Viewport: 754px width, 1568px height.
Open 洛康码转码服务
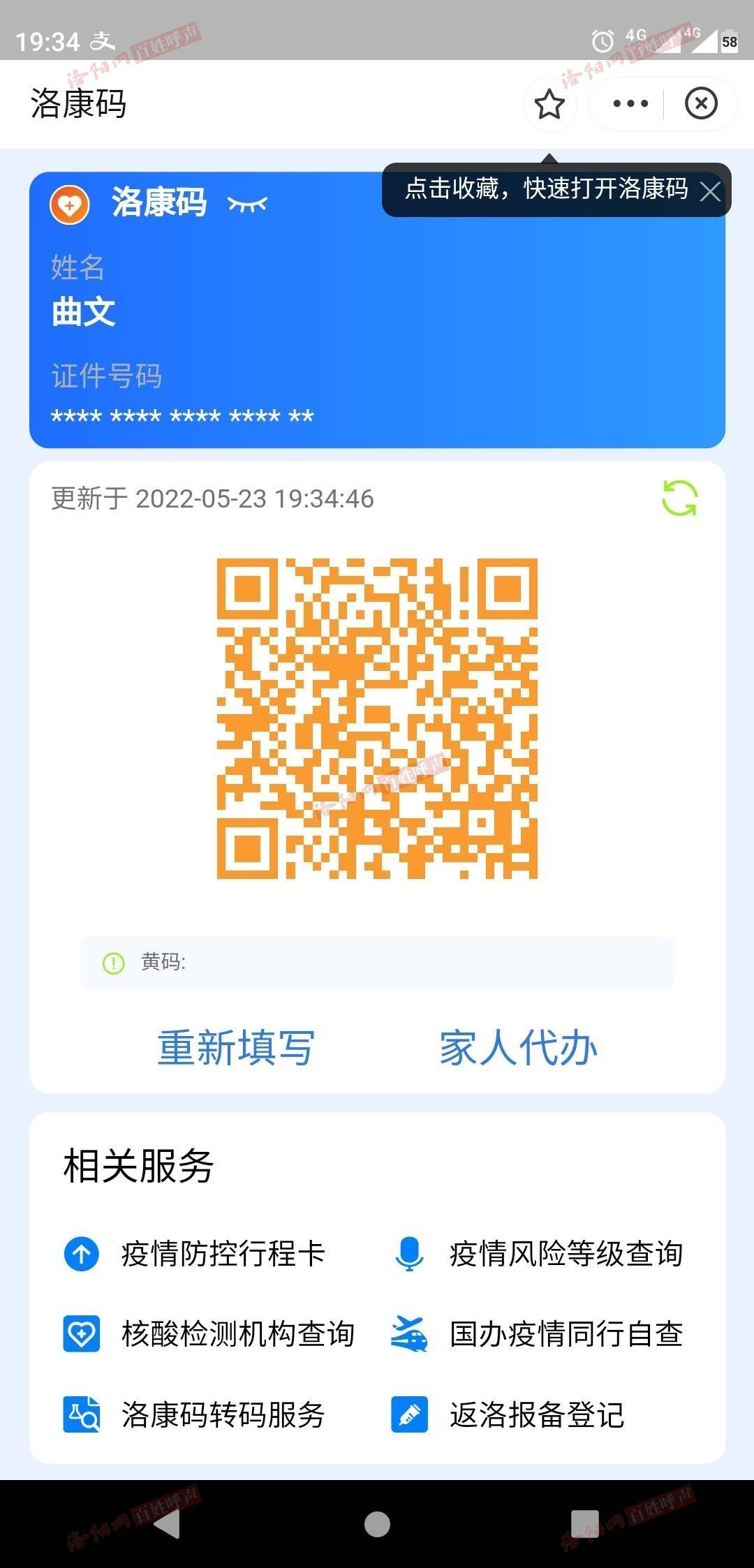195,1414
